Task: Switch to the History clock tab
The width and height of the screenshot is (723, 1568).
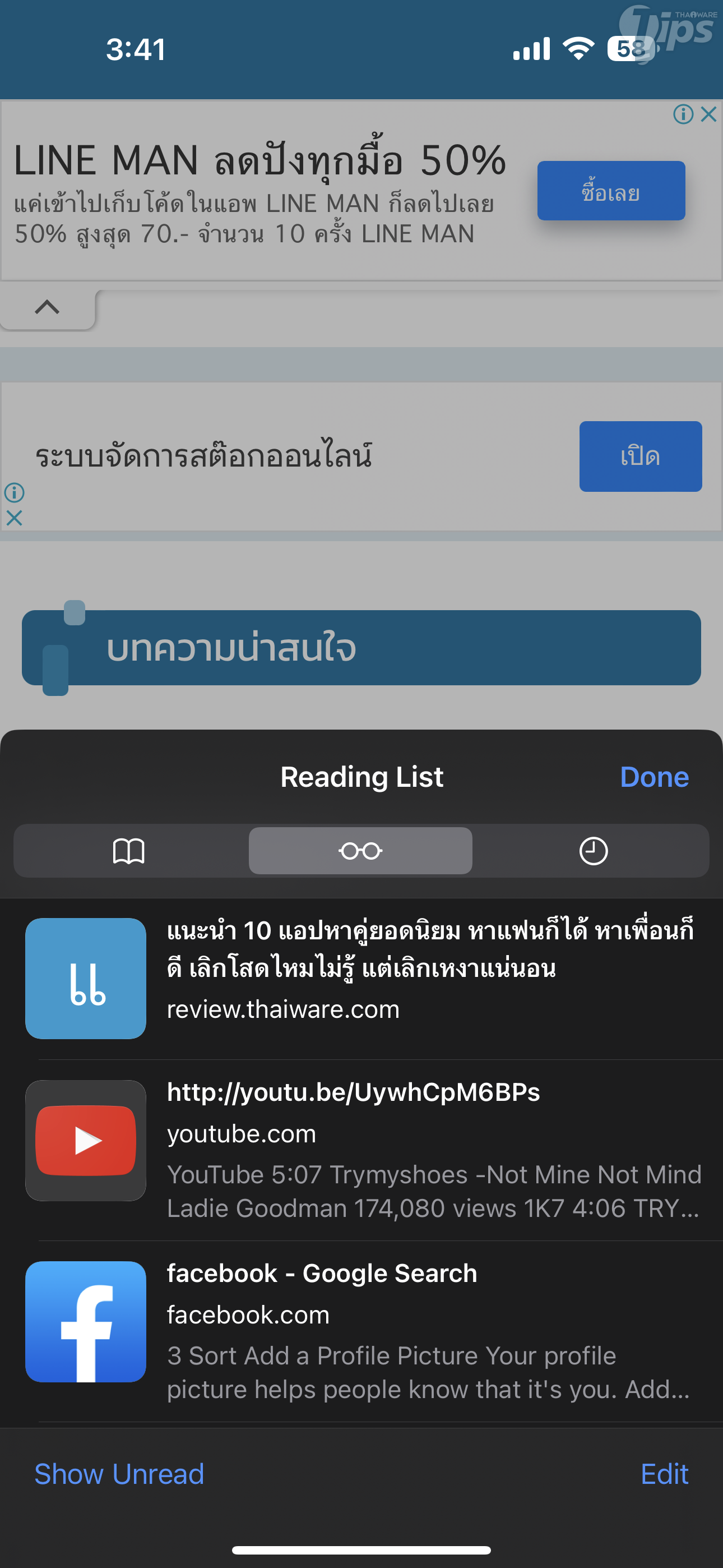Action: pos(593,850)
